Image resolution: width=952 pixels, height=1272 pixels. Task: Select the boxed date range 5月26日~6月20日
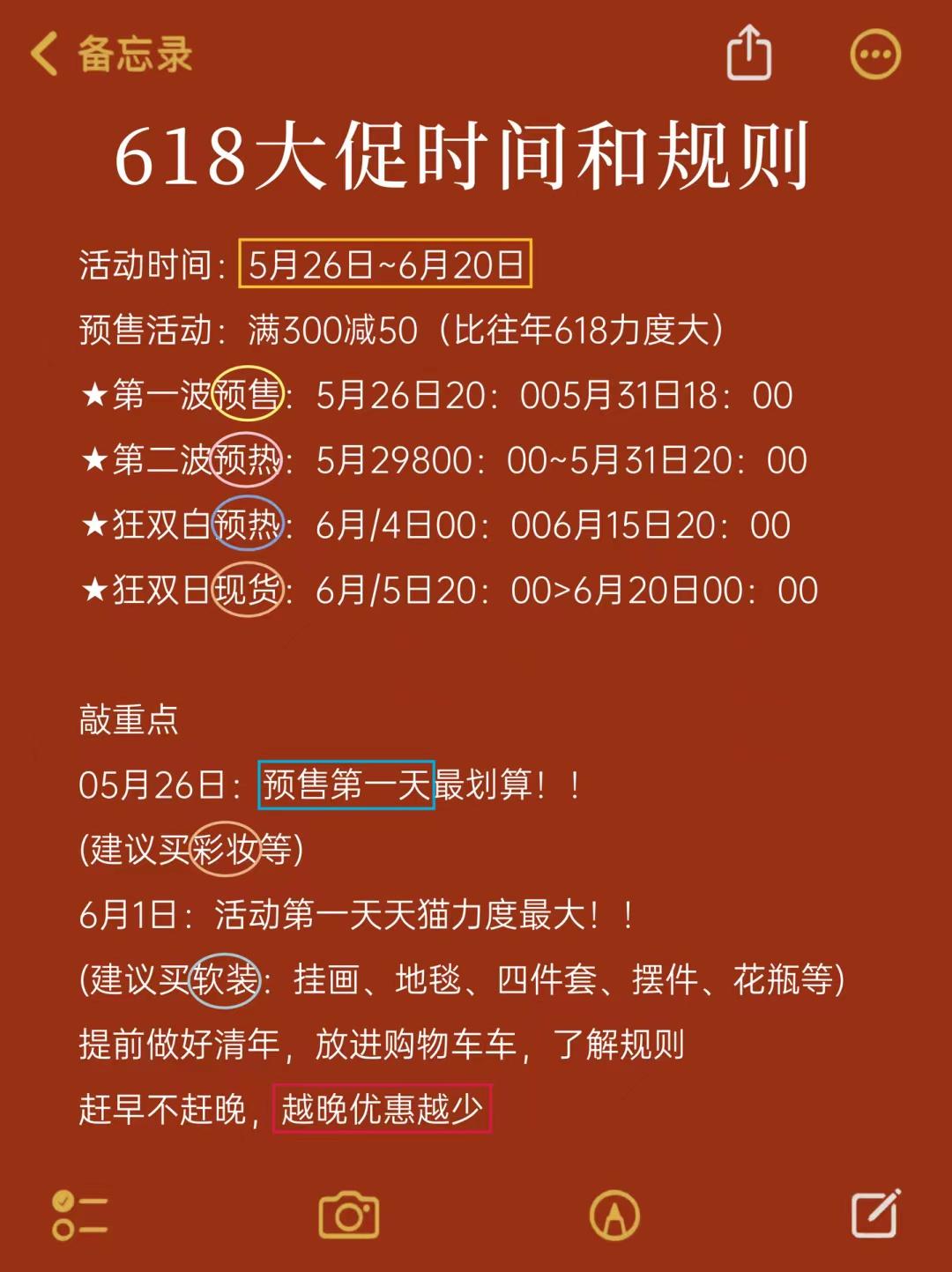pos(386,262)
